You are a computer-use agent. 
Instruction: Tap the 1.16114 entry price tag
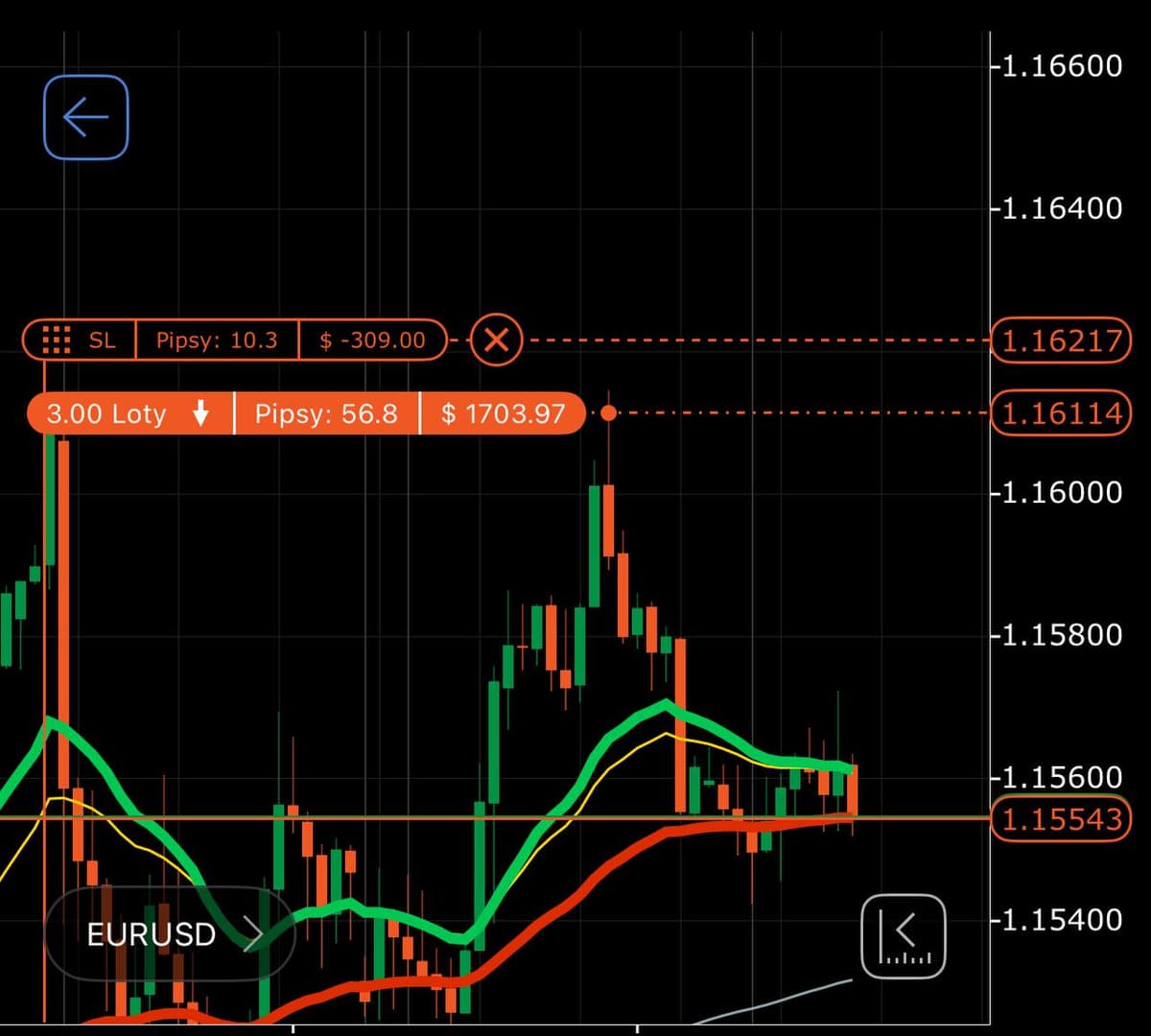pyautogui.click(x=1060, y=413)
